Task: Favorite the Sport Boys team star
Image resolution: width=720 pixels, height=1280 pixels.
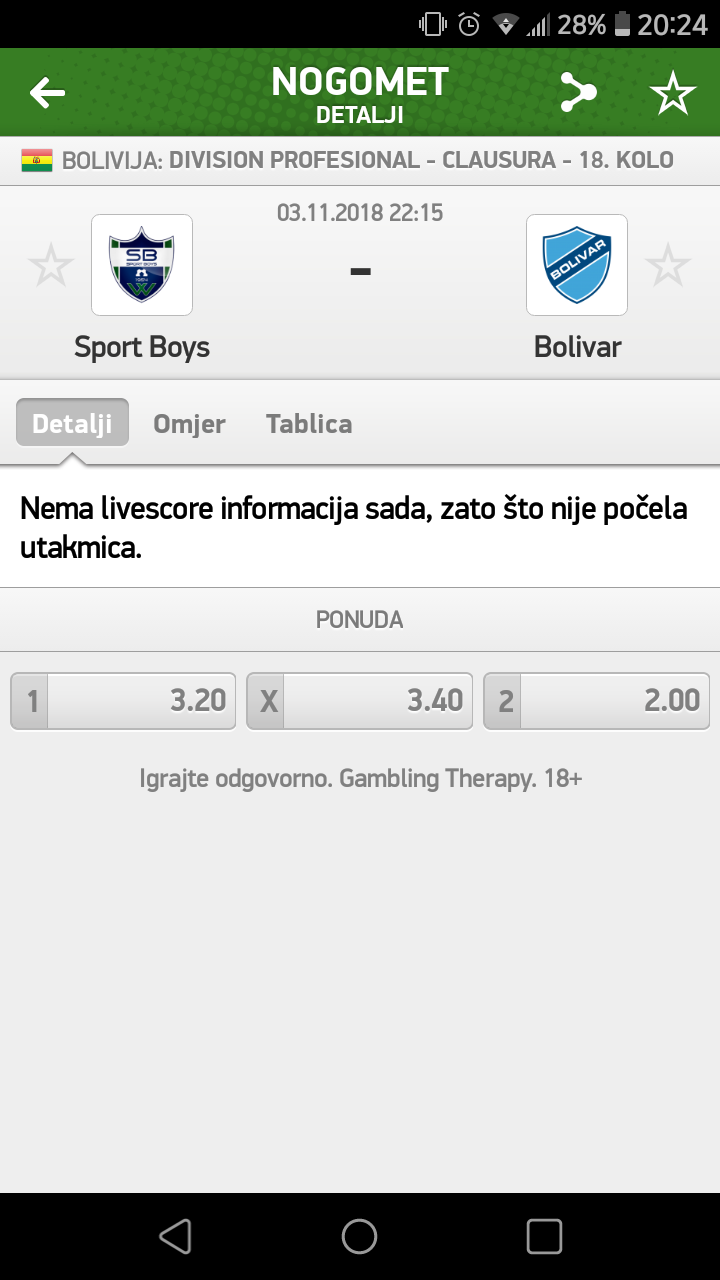Action: 51,266
